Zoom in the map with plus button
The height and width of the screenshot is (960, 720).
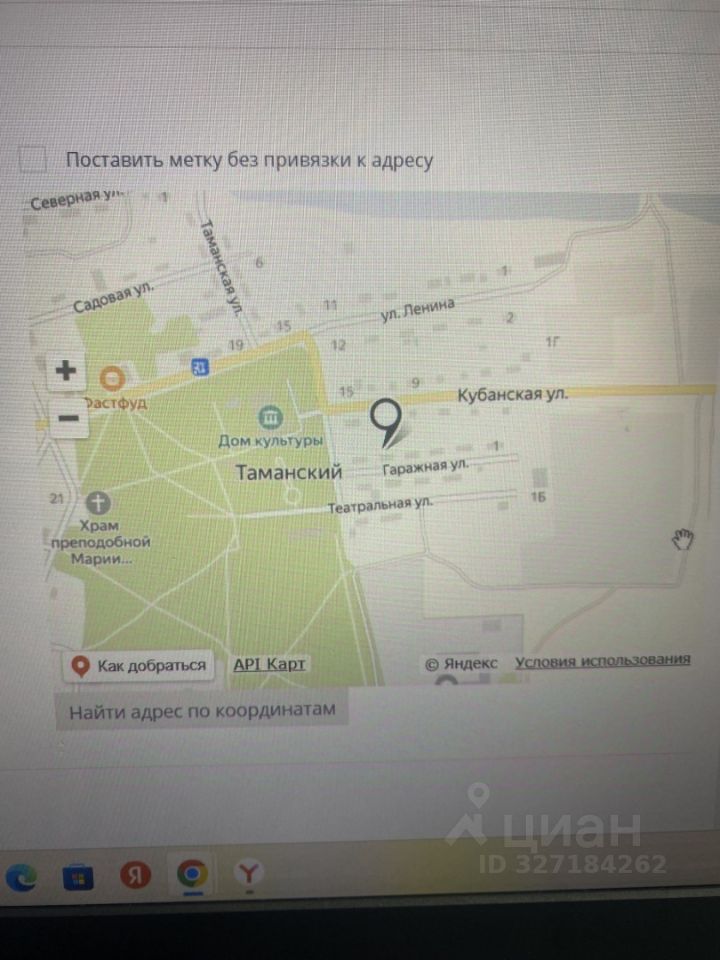point(66,371)
